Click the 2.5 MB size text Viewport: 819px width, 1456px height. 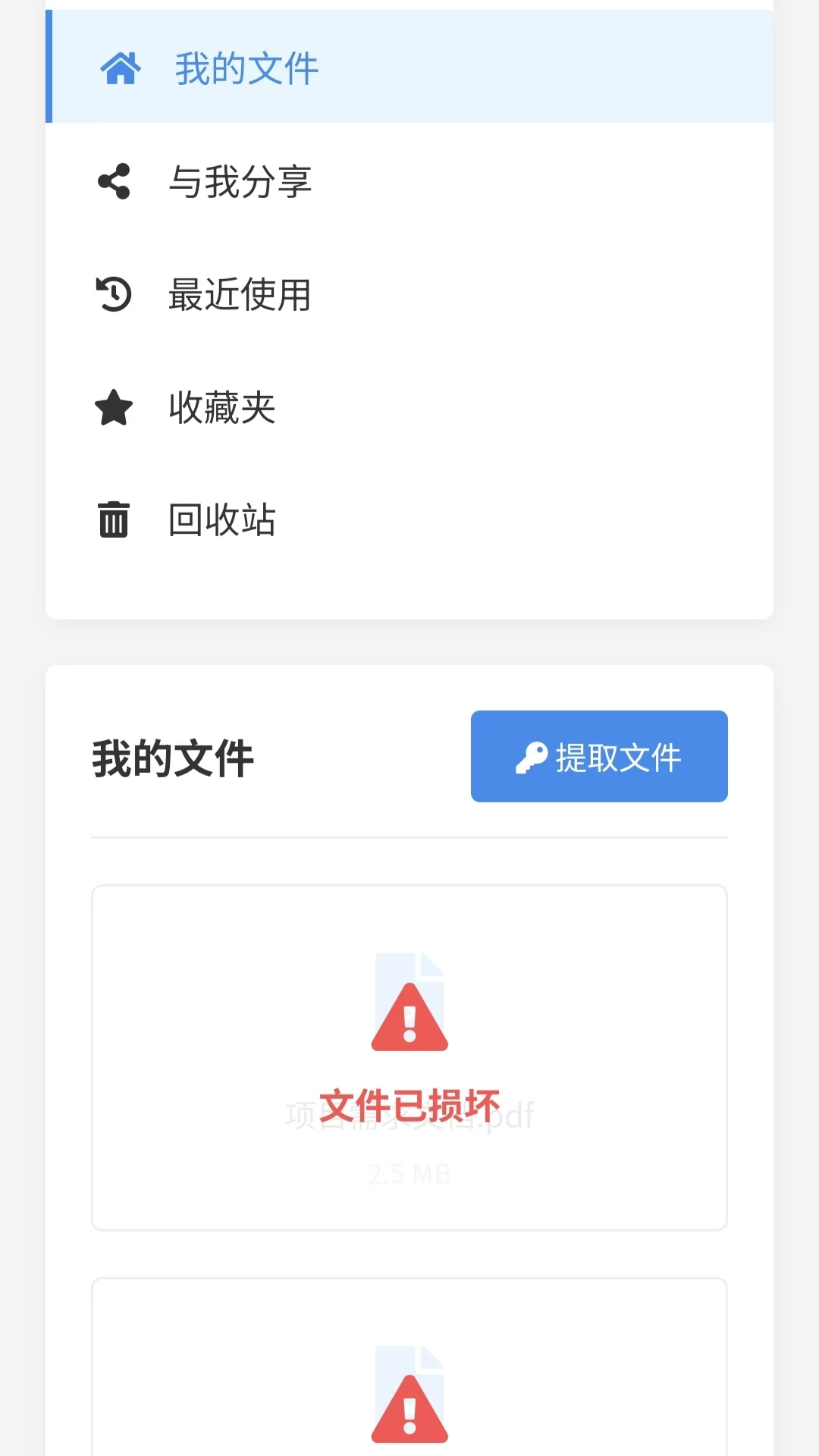(x=409, y=1173)
